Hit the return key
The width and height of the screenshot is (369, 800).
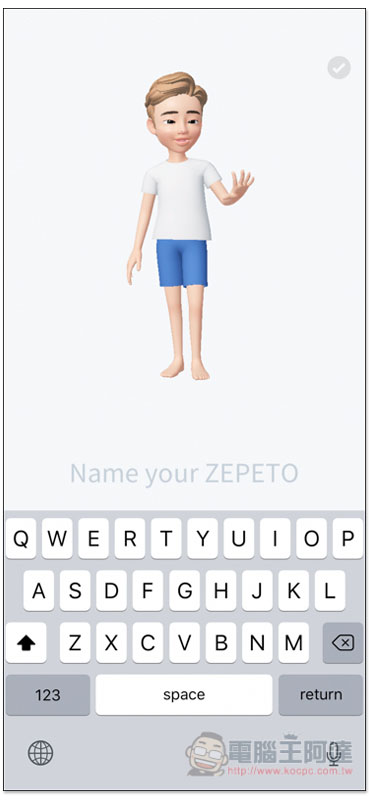point(321,695)
